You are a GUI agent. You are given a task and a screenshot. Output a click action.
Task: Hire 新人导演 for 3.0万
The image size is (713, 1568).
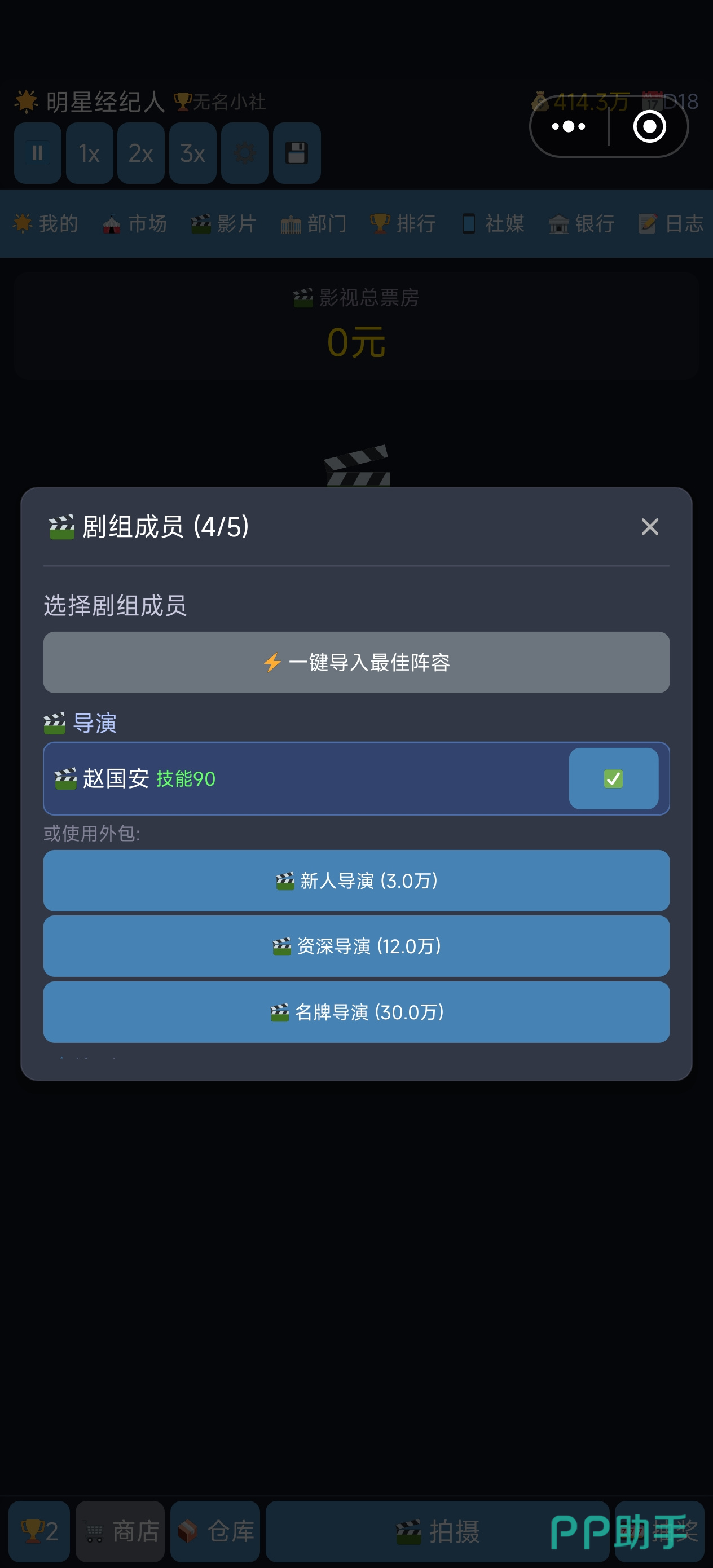pos(356,881)
